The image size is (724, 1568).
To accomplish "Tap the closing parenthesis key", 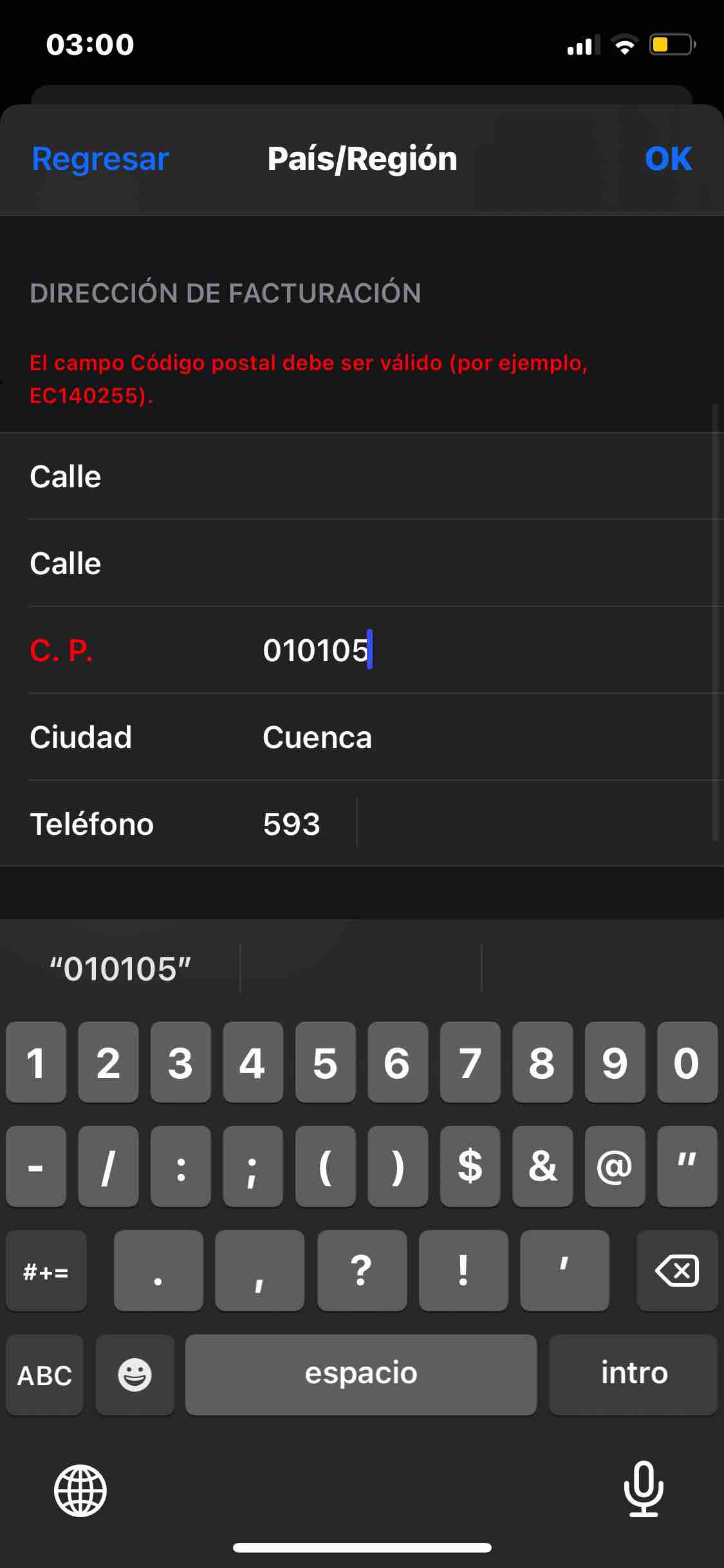I will tap(397, 1167).
